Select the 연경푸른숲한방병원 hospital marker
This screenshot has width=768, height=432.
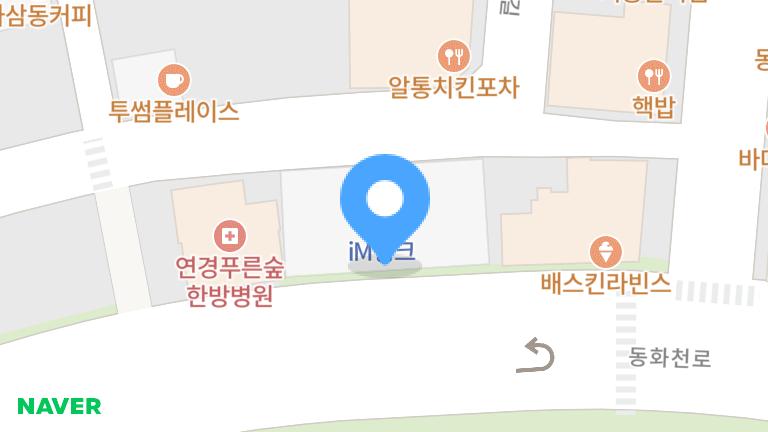click(x=230, y=236)
